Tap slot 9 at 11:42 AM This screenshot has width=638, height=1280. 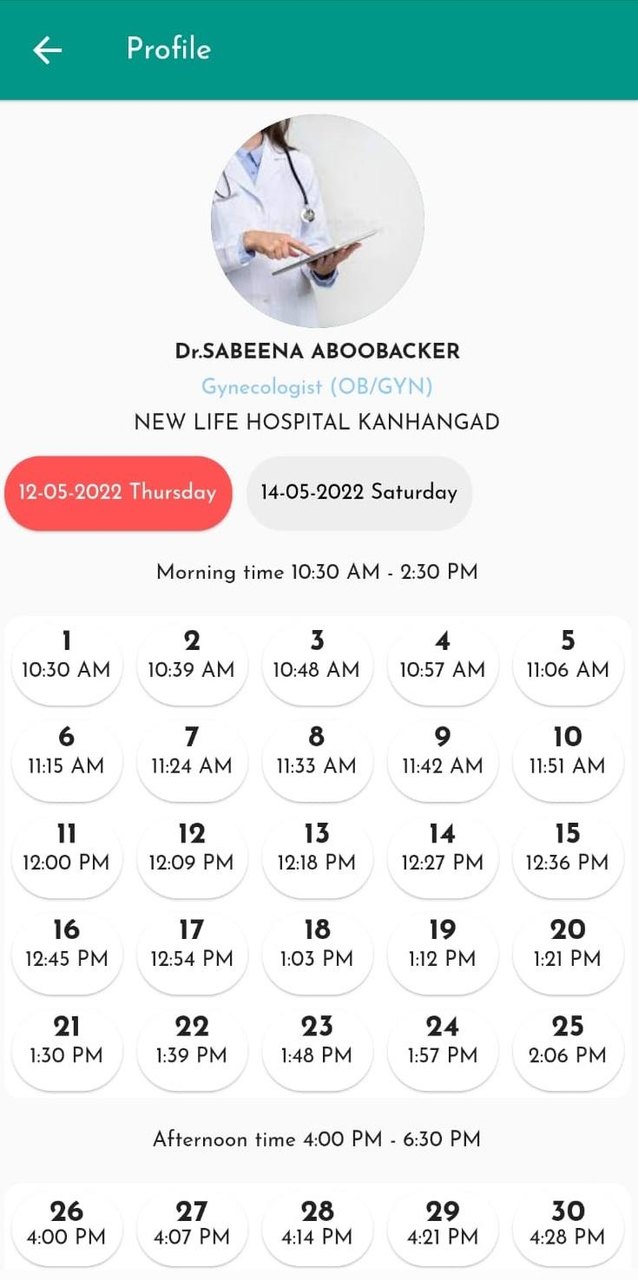click(442, 753)
